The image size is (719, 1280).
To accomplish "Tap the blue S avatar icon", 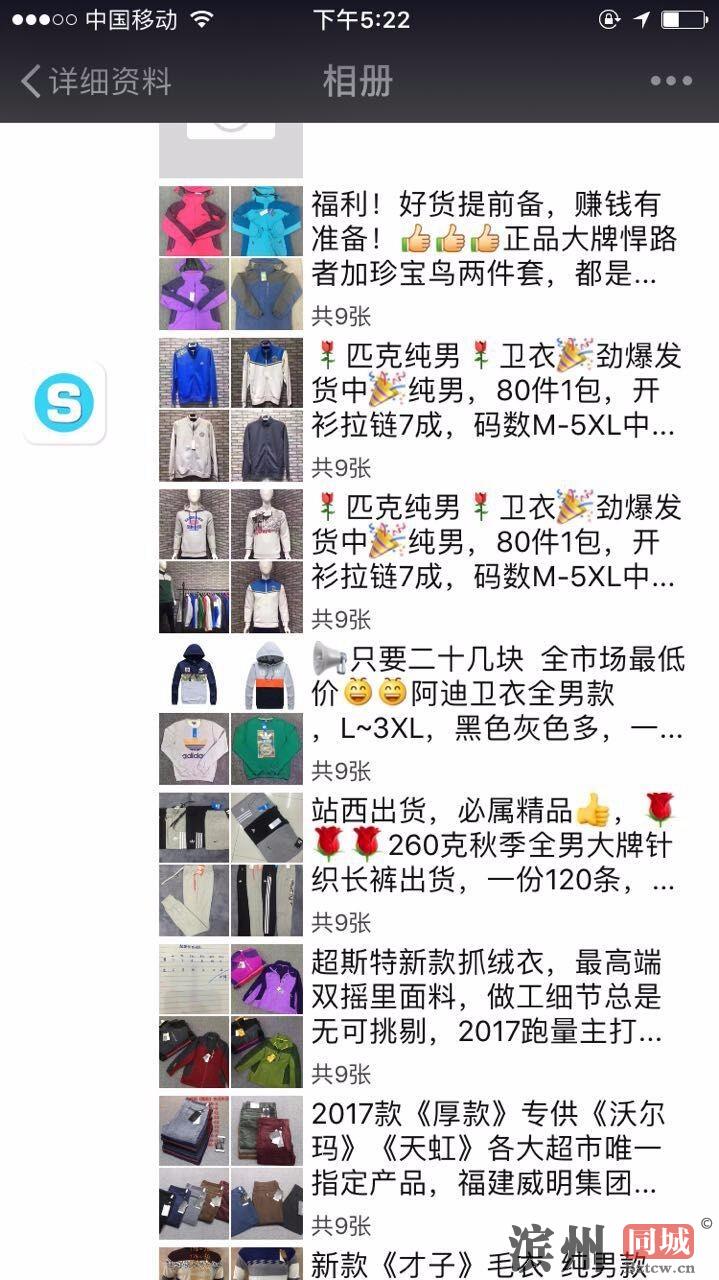I will pos(65,403).
